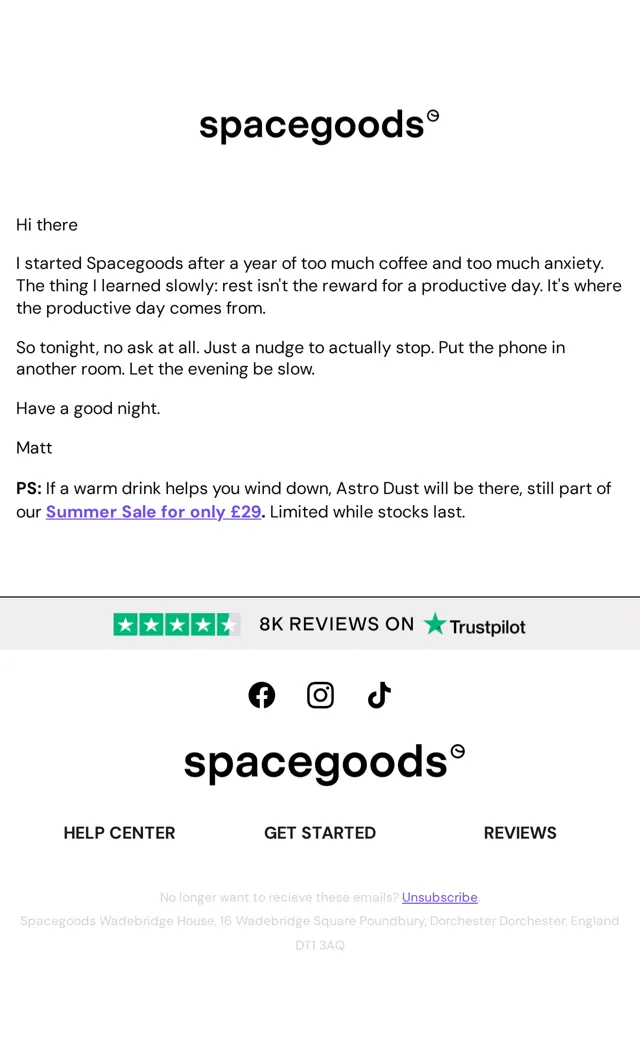The height and width of the screenshot is (1040, 640).
Task: Open the Trustpilot 8K reviews banner
Action: [320, 624]
